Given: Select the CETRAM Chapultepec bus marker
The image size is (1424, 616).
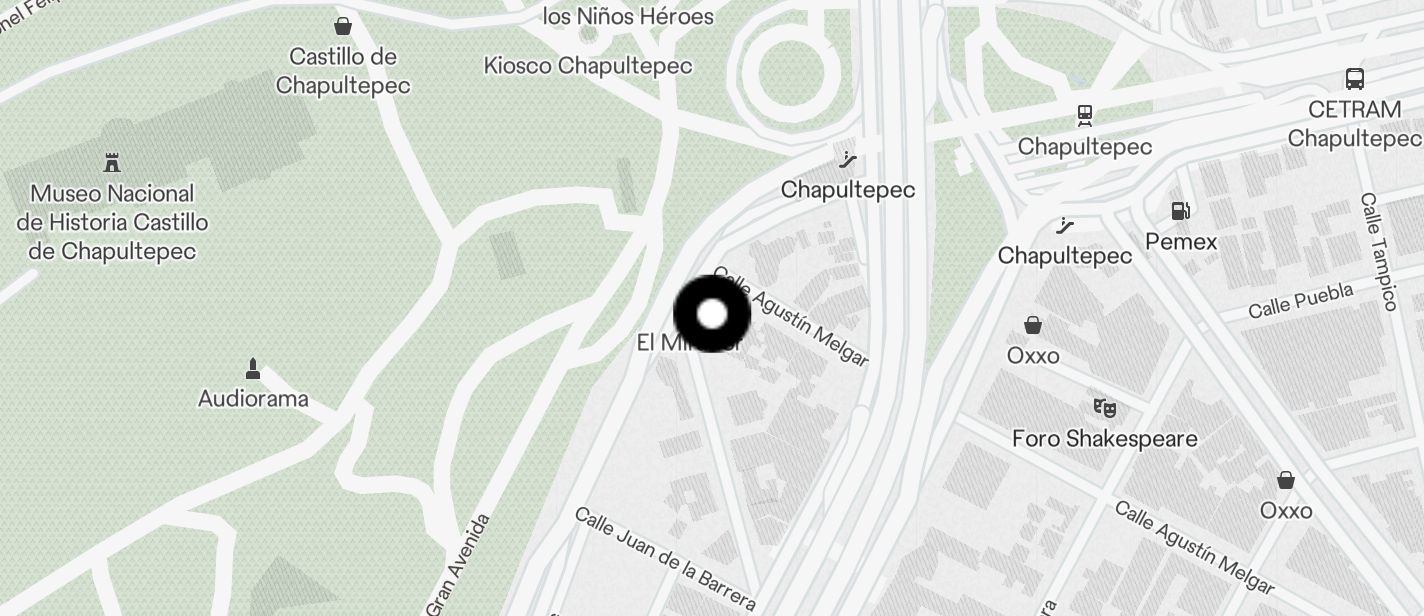Looking at the screenshot, I should [x=1355, y=79].
